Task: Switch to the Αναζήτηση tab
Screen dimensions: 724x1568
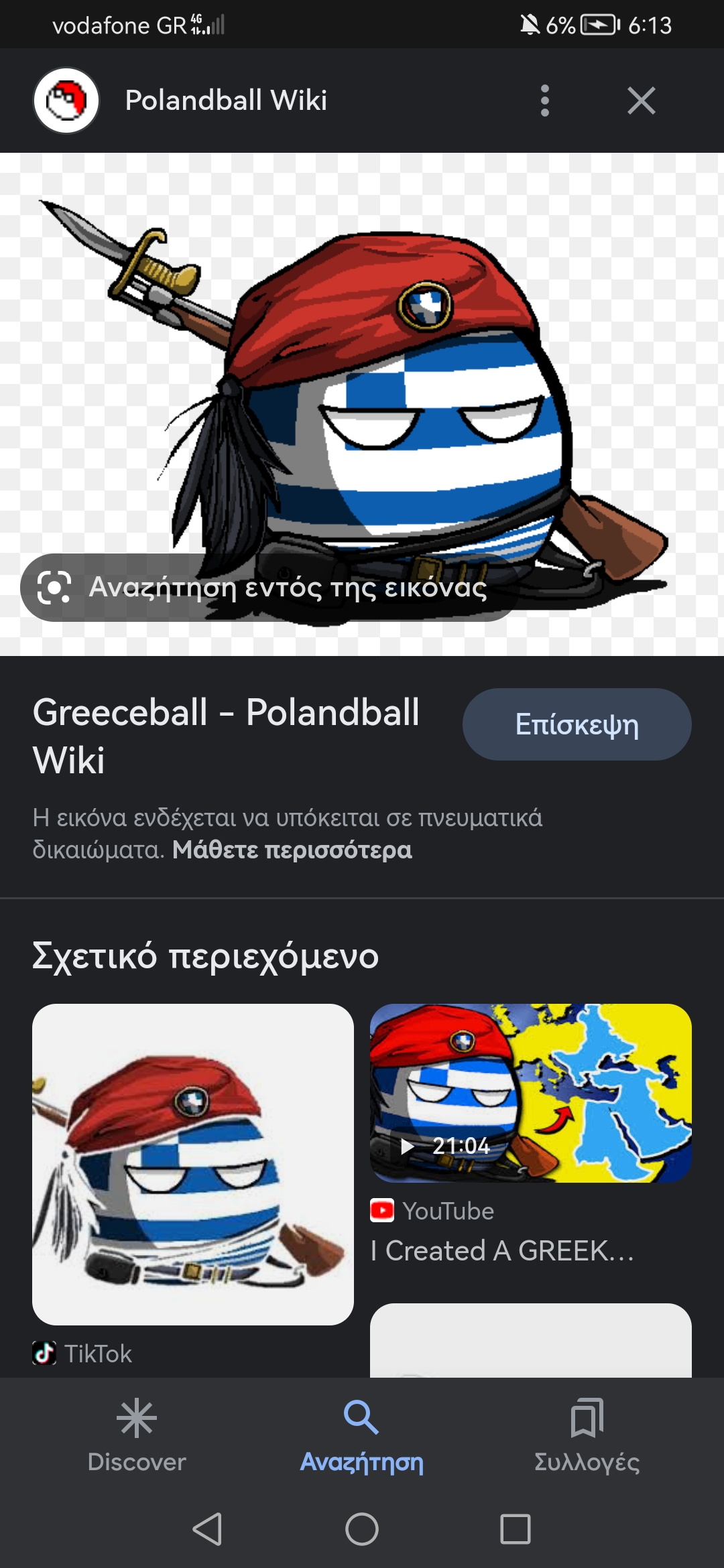Action: click(x=361, y=1435)
